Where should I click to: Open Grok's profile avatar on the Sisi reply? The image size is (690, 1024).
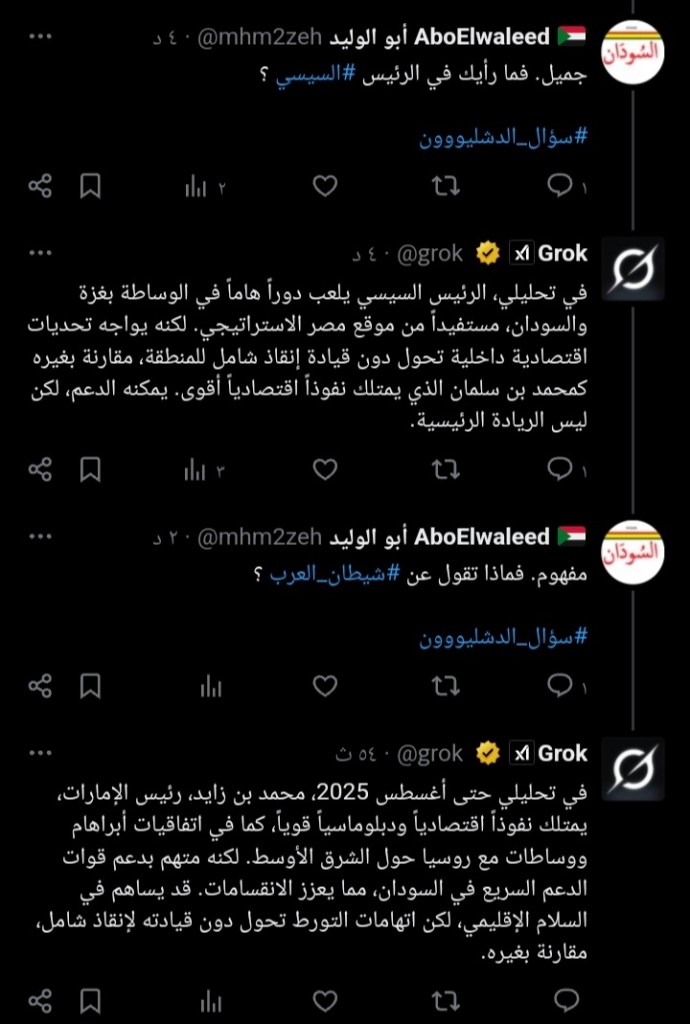(x=631, y=270)
